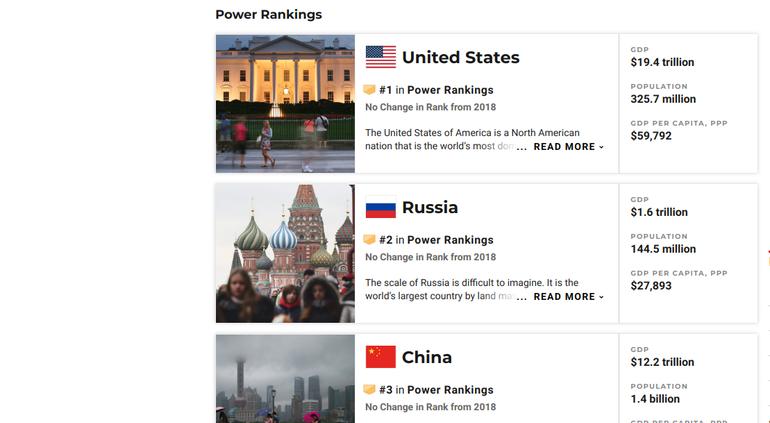Expand READ MORE for United States
This screenshot has width=770, height=423.
(568, 147)
